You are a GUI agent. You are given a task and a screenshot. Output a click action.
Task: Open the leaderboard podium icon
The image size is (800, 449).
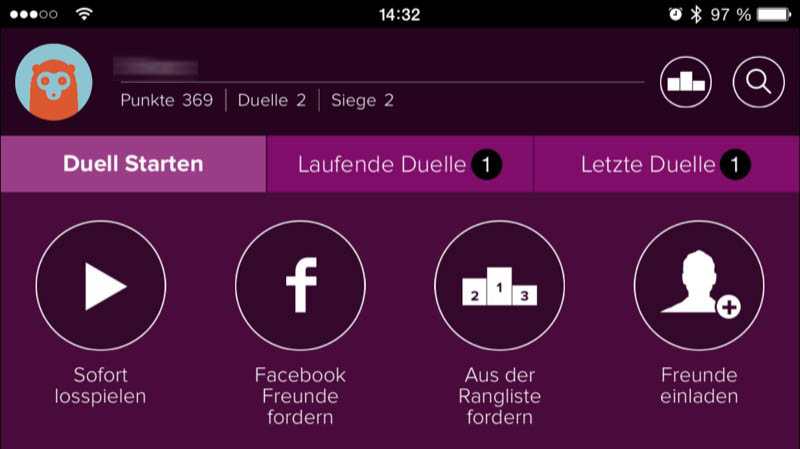tap(686, 82)
